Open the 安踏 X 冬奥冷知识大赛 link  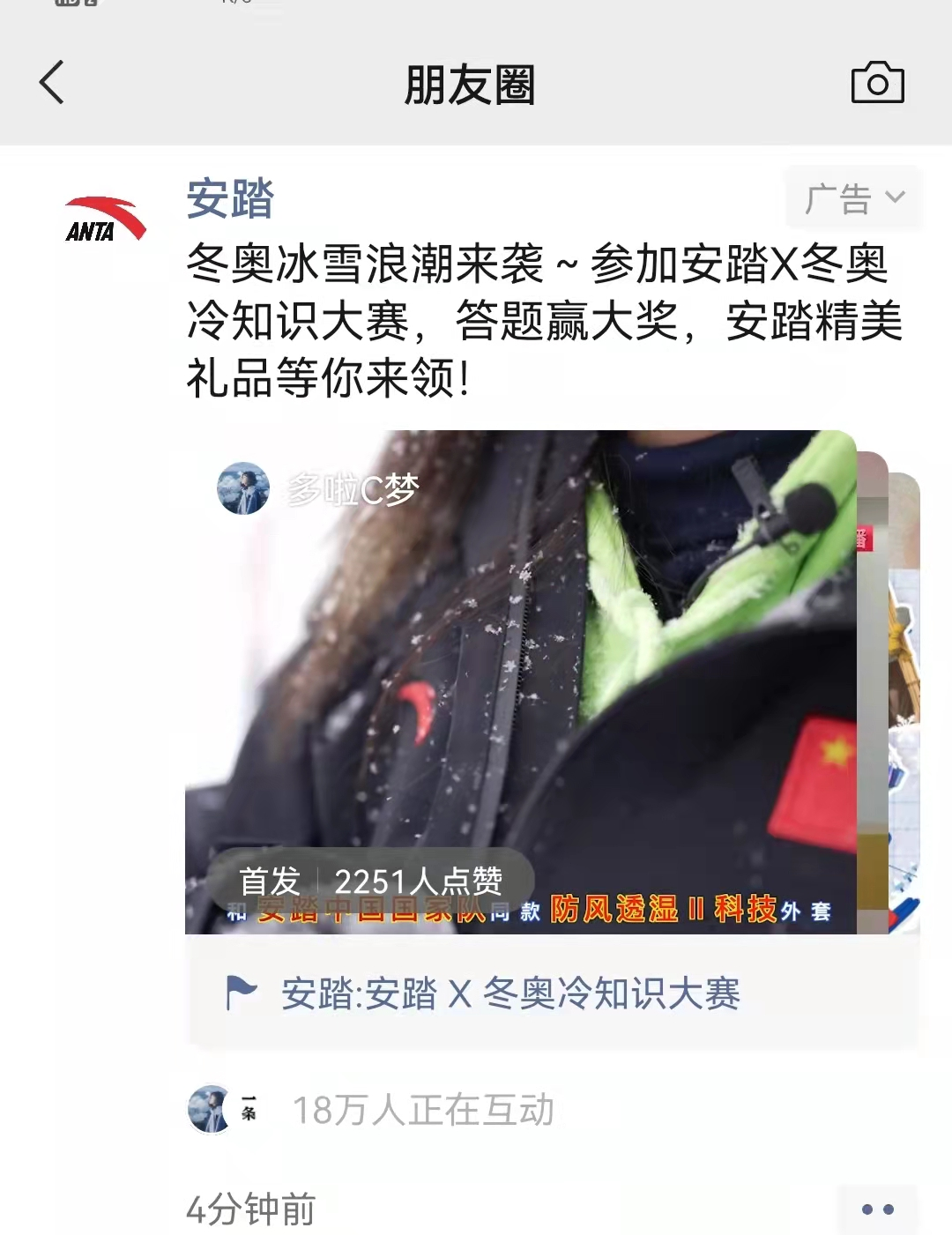[509, 993]
